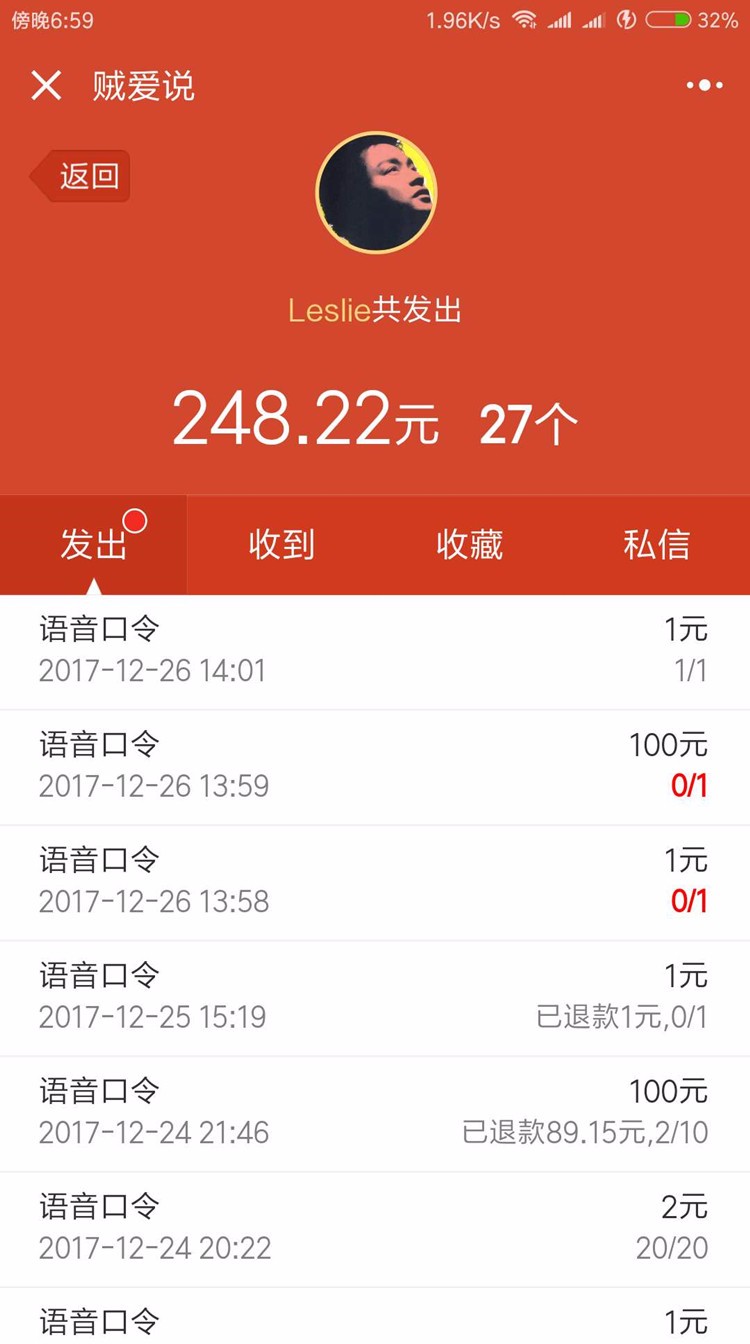Switch to the 收藏 tab
Viewport: 750px width, 1344px height.
(x=469, y=544)
